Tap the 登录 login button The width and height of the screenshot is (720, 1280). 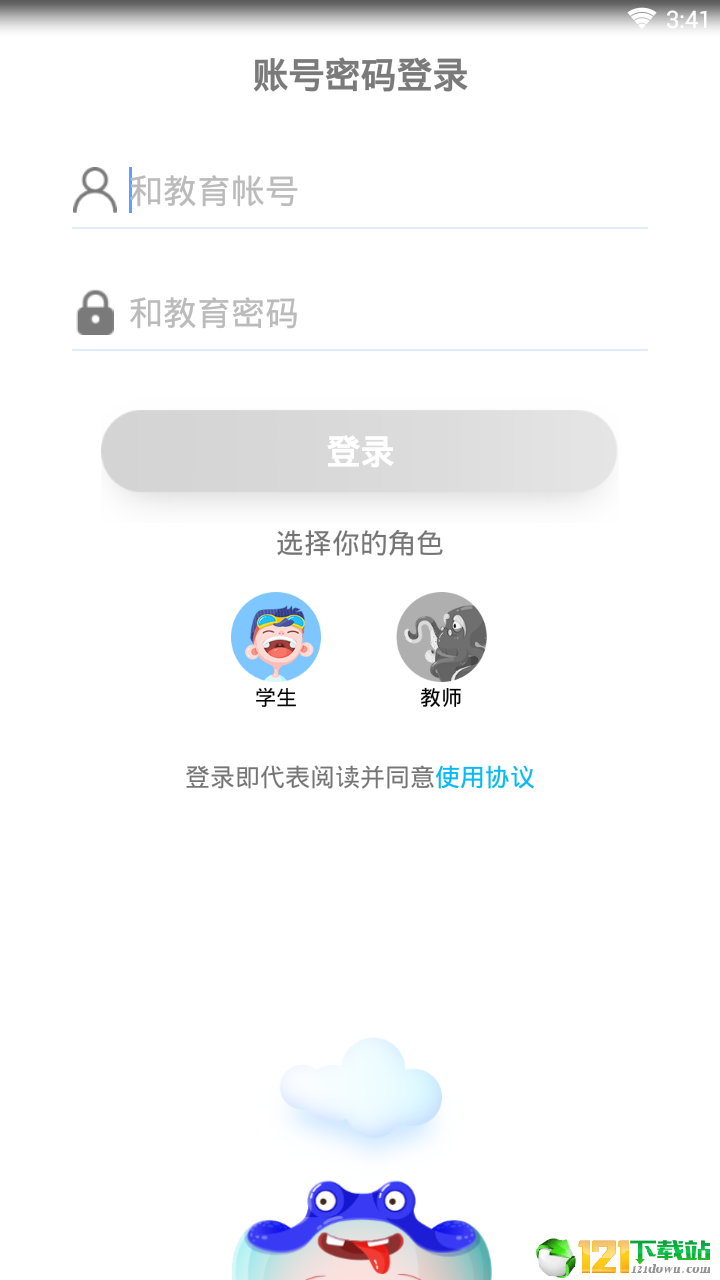tap(359, 451)
